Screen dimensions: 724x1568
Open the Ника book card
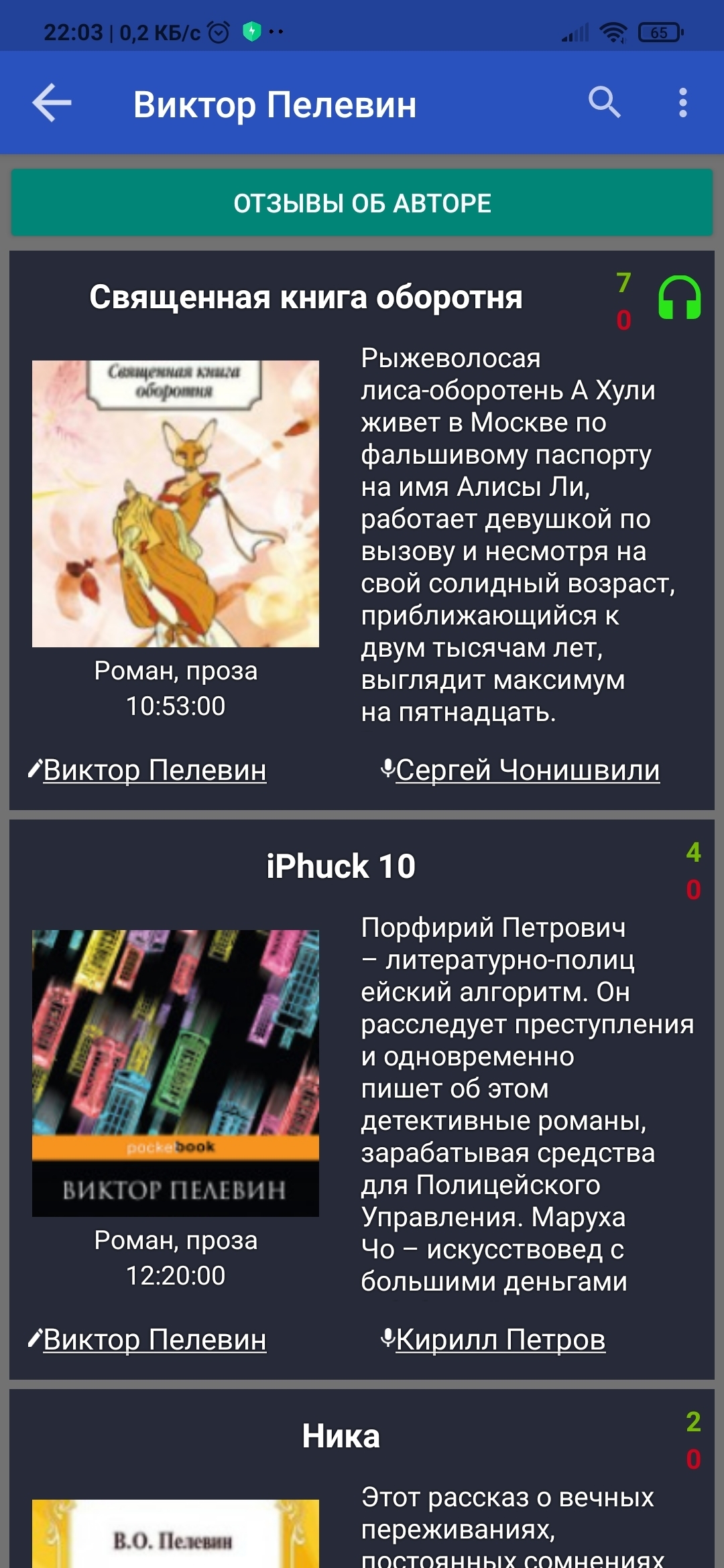click(x=362, y=1479)
